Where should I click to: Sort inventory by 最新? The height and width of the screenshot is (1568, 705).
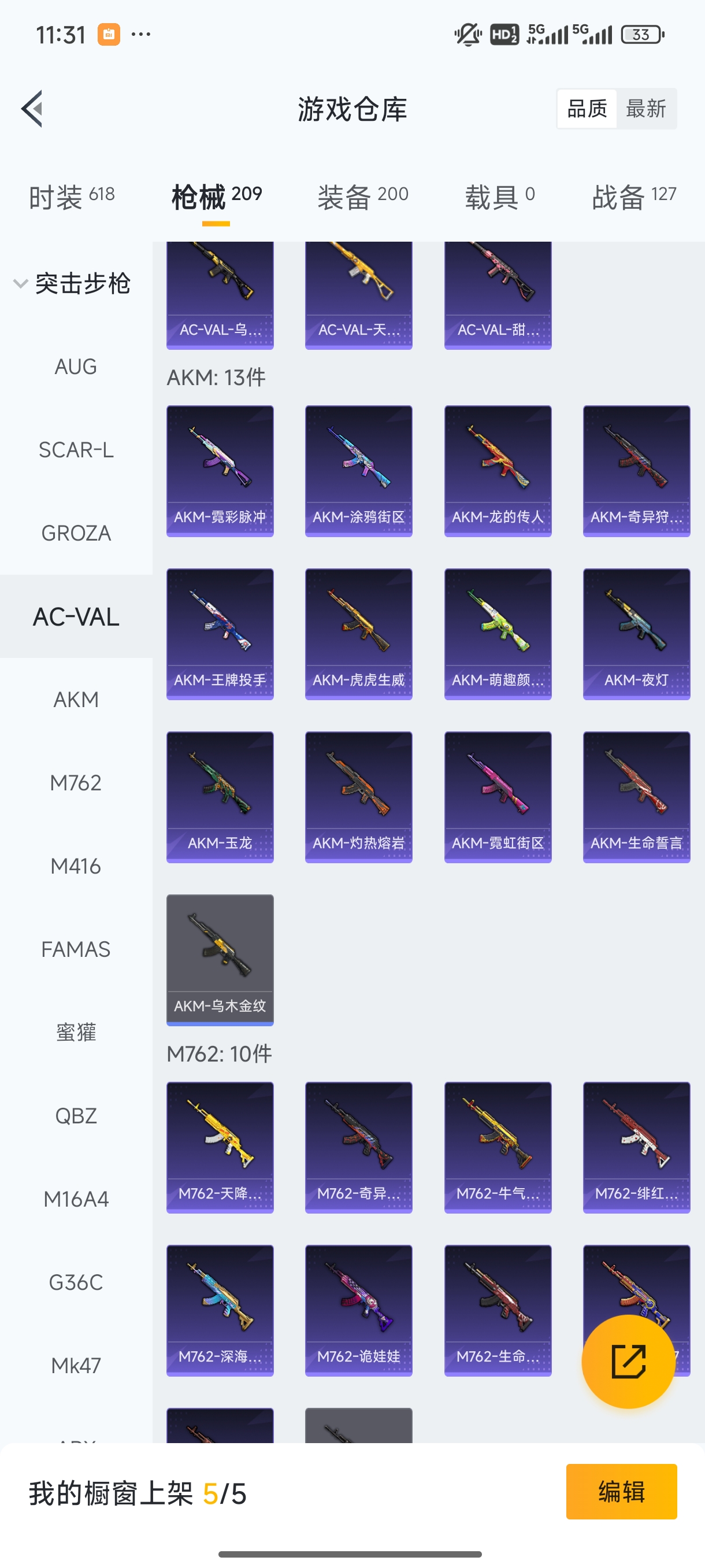pyautogui.click(x=645, y=109)
